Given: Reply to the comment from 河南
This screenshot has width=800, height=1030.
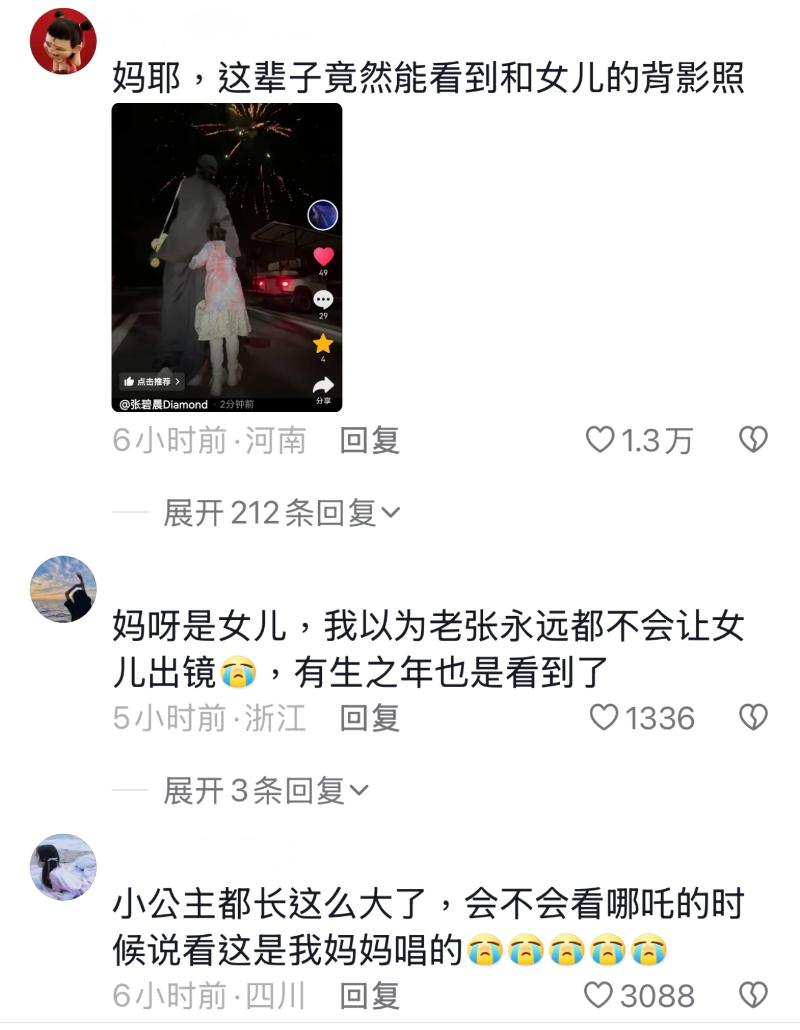Looking at the screenshot, I should pos(370,440).
